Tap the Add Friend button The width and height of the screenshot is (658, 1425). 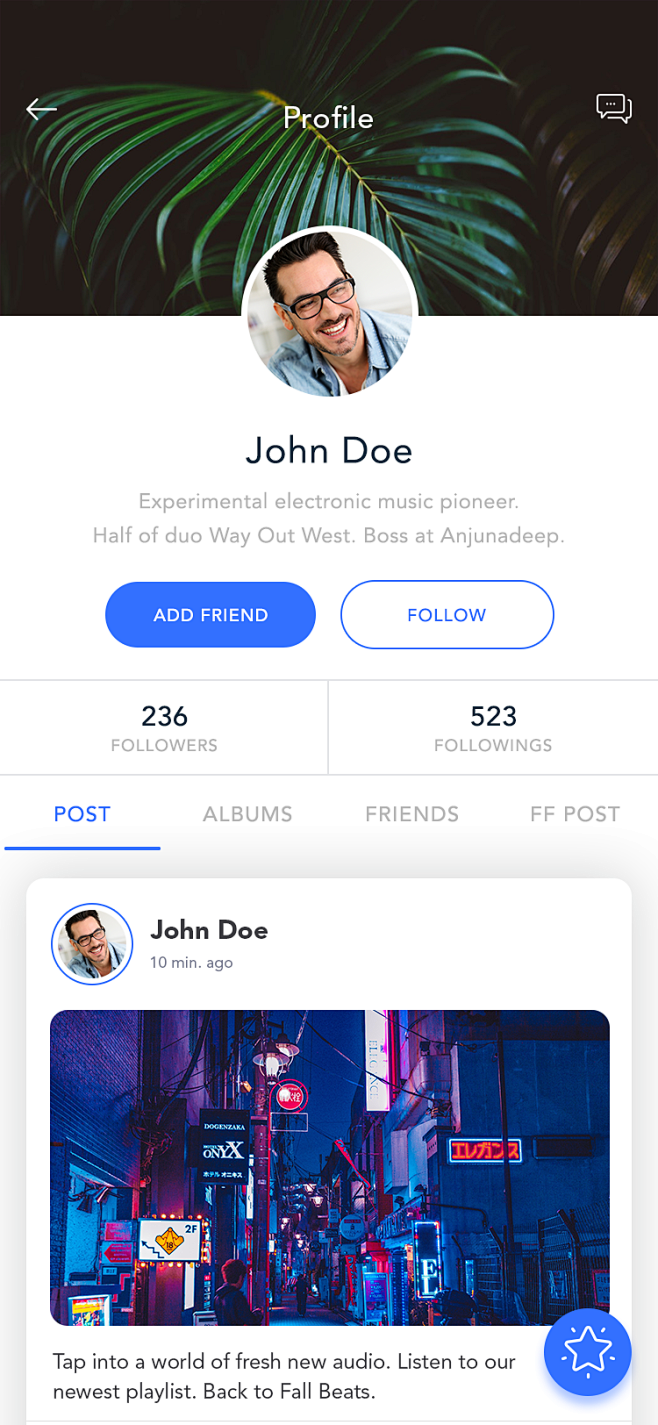click(210, 615)
